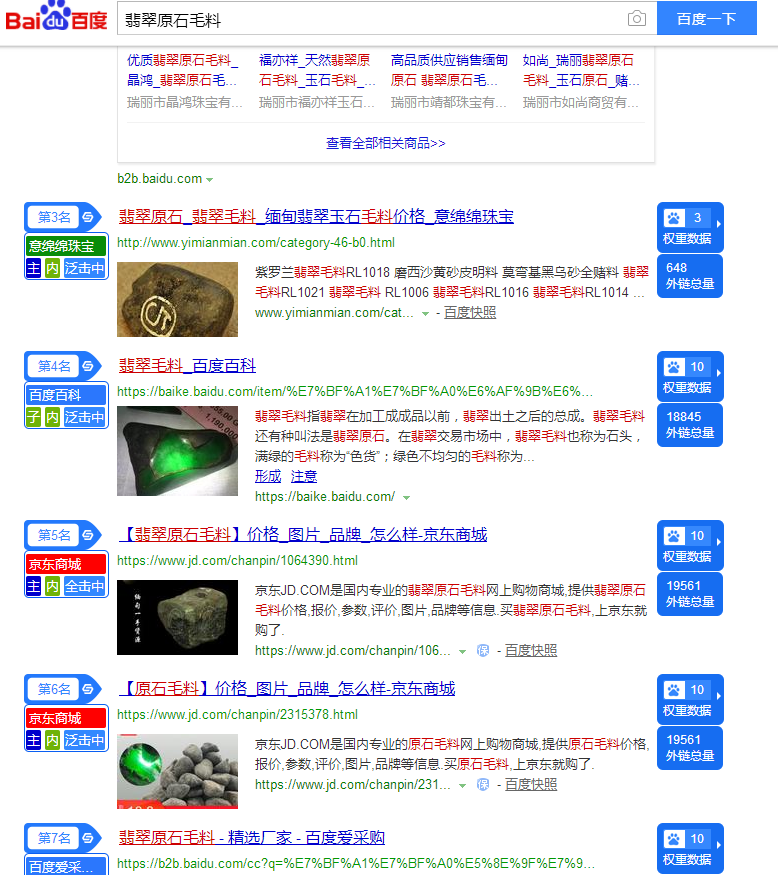778x875 pixels.
Task: Open 查看全部相关商品 link
Action: (x=385, y=143)
